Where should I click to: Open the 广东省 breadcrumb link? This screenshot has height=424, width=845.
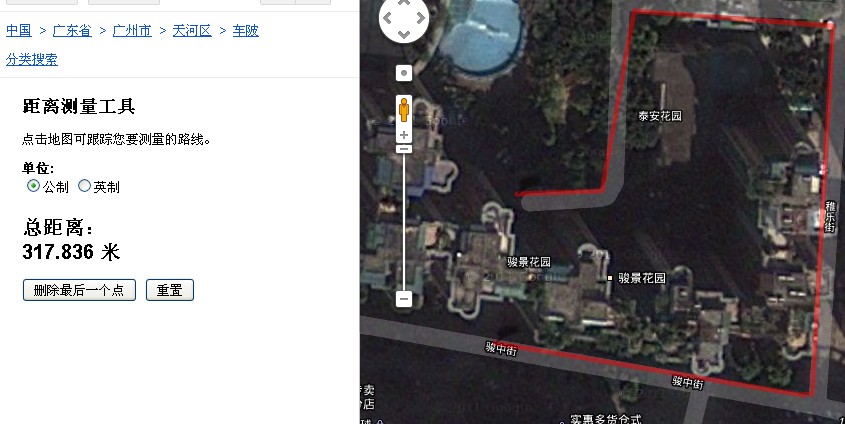tap(71, 31)
